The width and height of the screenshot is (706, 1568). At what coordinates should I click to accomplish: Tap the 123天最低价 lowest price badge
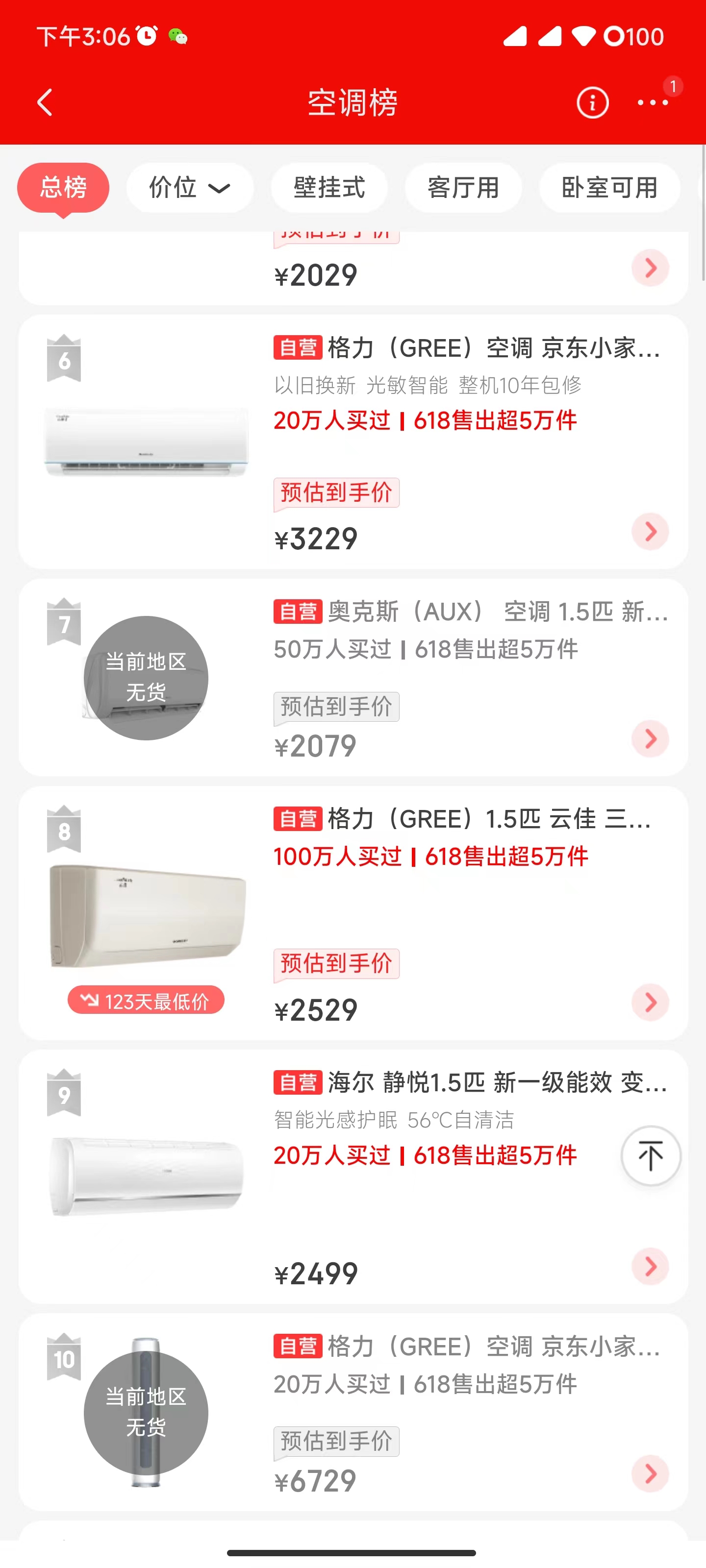pyautogui.click(x=146, y=1000)
